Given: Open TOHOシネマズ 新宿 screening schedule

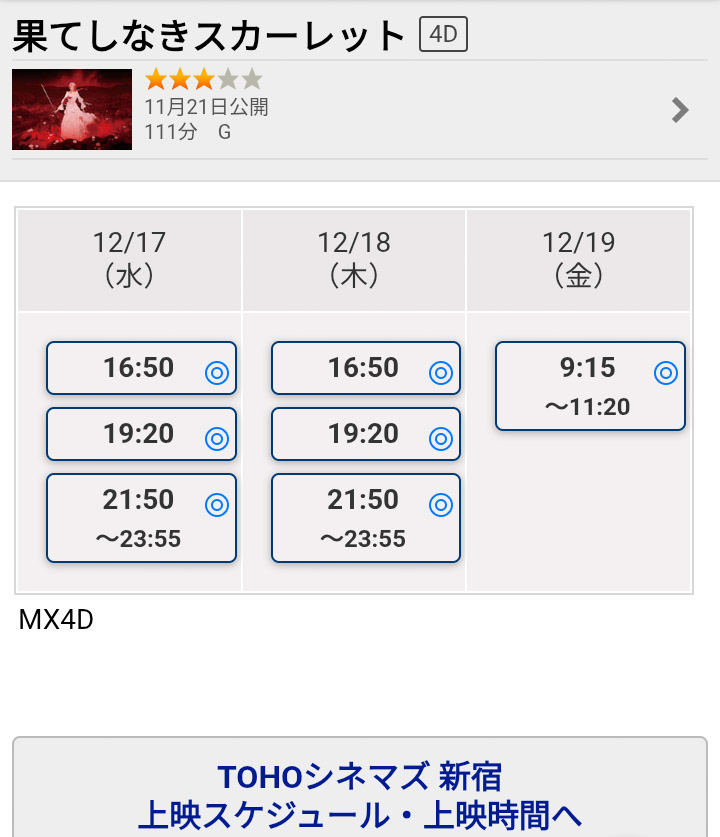Looking at the screenshot, I should pos(360,795).
